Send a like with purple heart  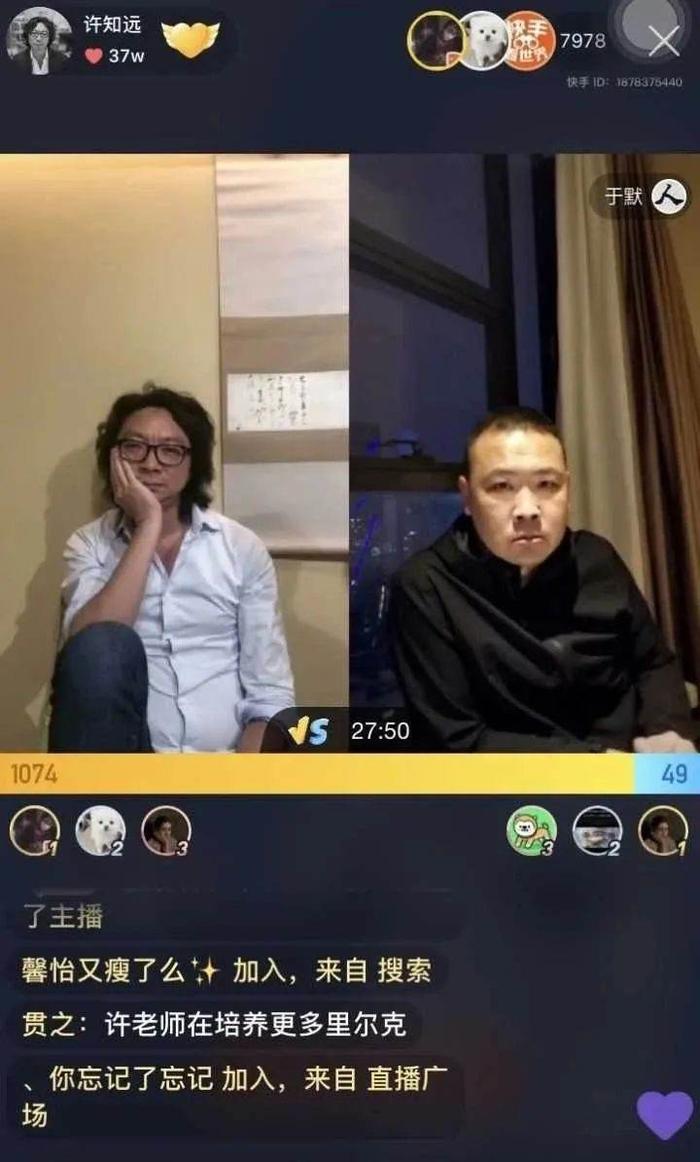pyautogui.click(x=664, y=1115)
